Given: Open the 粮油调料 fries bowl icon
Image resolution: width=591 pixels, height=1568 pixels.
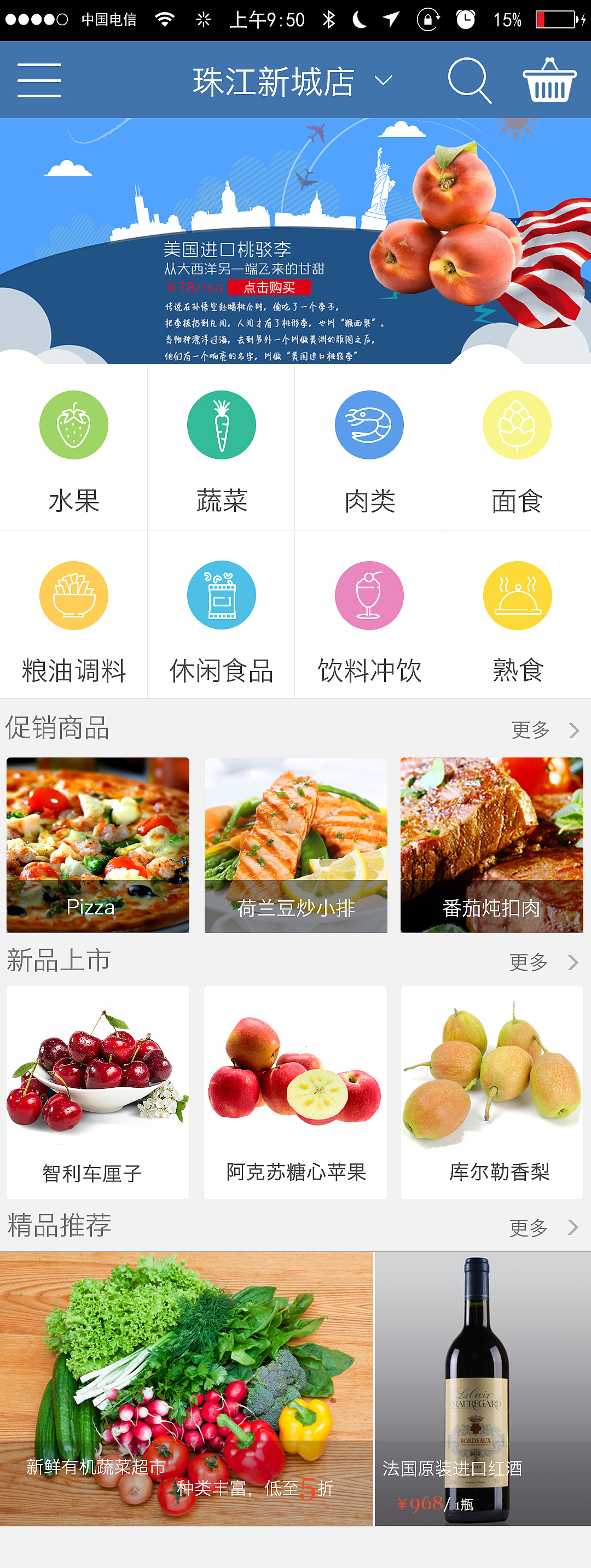Looking at the screenshot, I should click(x=74, y=595).
